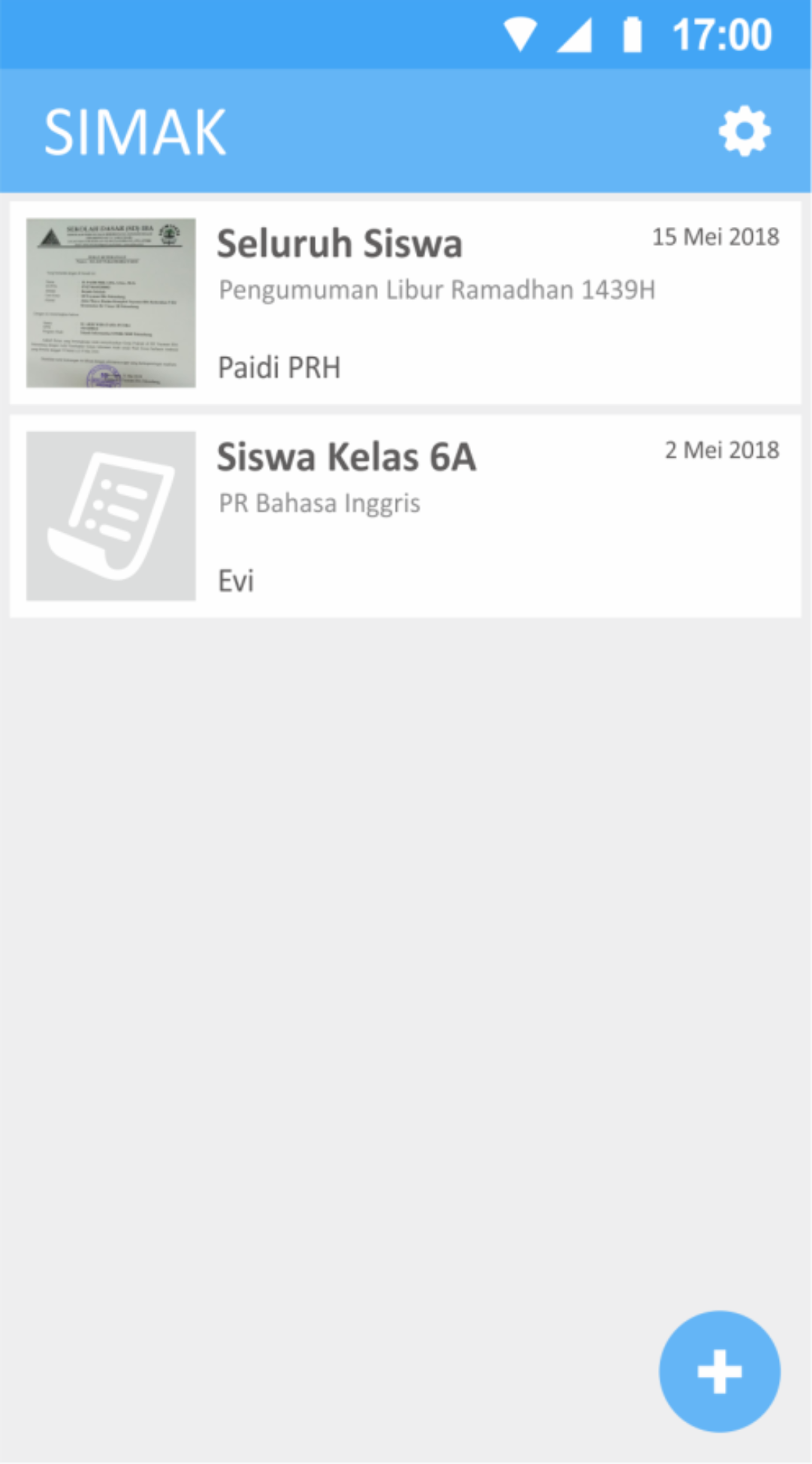Open the Seluruh Siswa announcement

click(x=406, y=303)
